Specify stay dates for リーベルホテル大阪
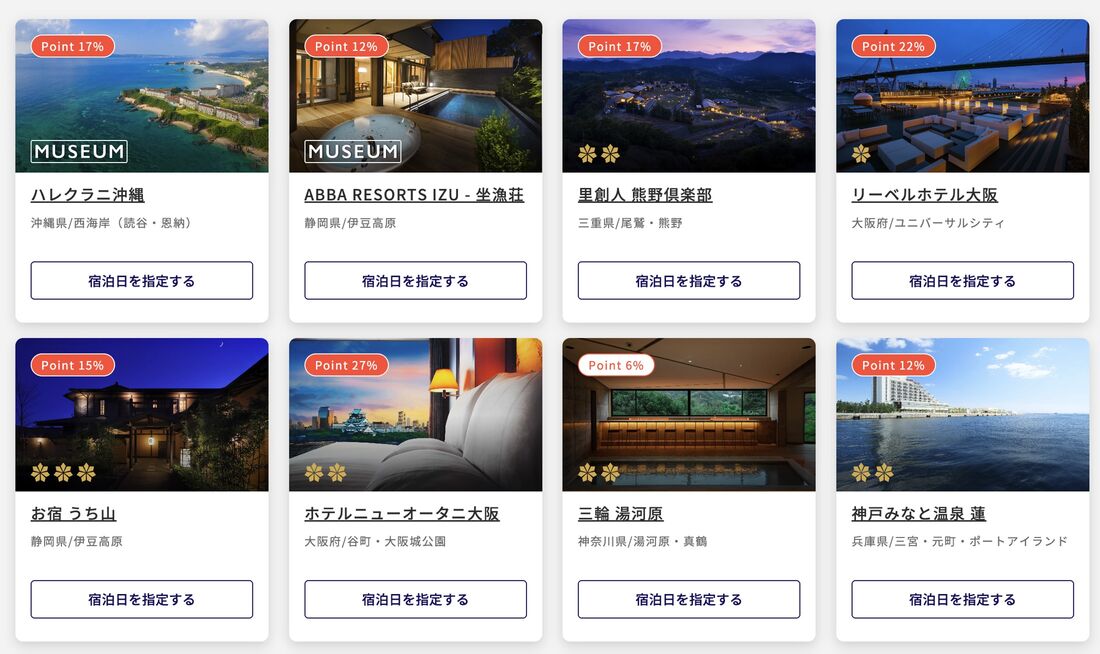This screenshot has height=654, width=1100. tap(962, 281)
